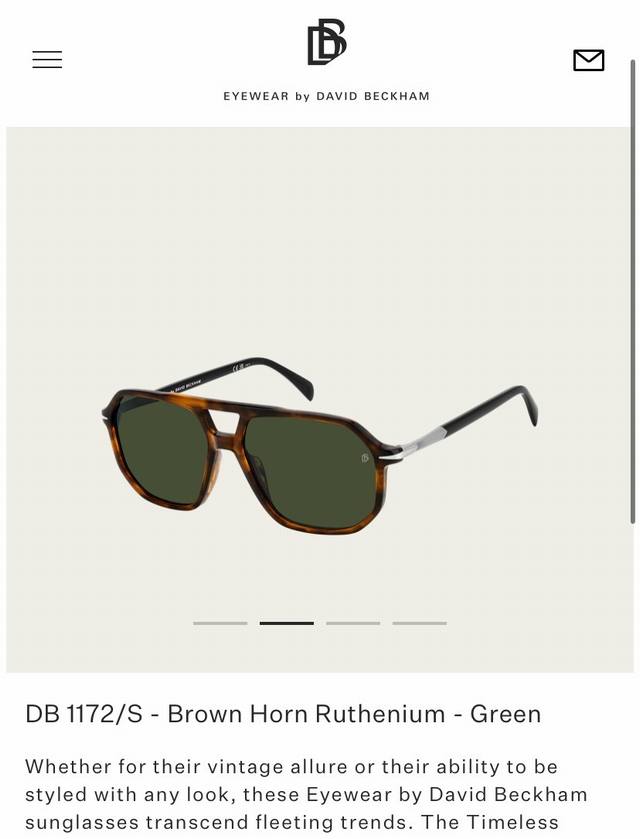
Task: Jump to the fourth product image
Action: coord(419,623)
